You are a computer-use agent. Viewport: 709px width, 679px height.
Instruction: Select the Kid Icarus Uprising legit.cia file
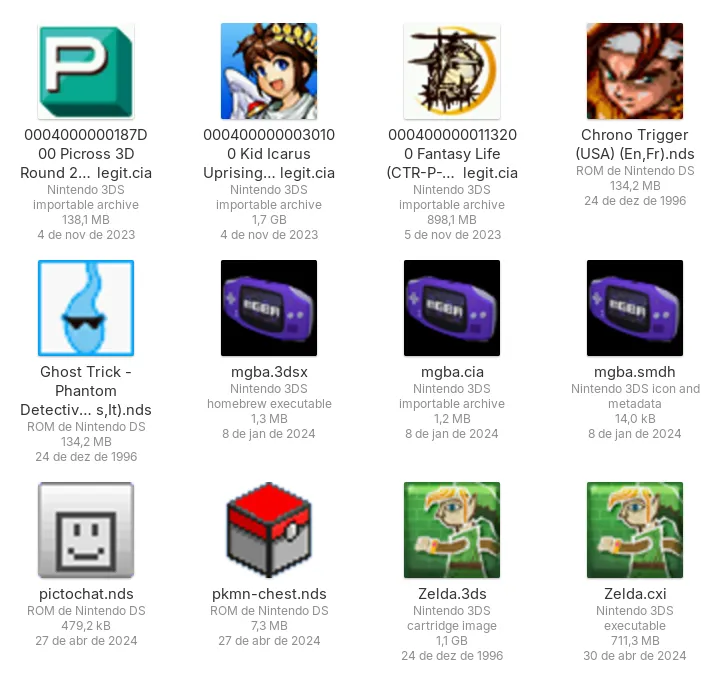(x=268, y=72)
